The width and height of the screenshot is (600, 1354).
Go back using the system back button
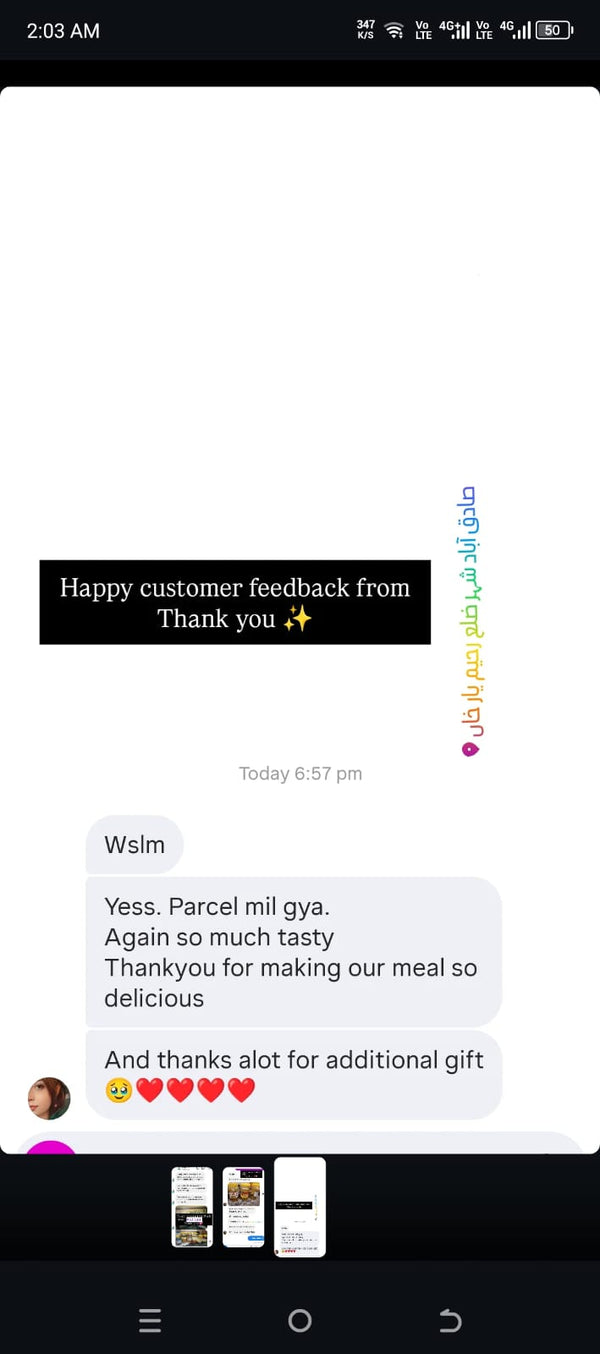tap(450, 1321)
